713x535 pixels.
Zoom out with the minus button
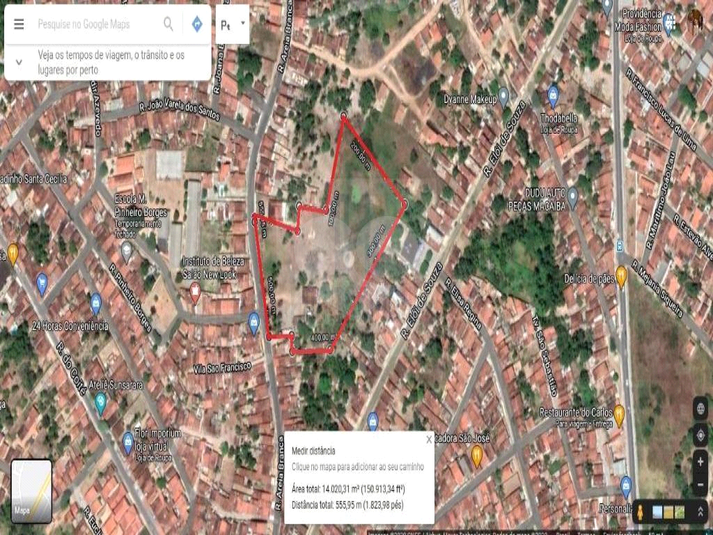(700, 483)
